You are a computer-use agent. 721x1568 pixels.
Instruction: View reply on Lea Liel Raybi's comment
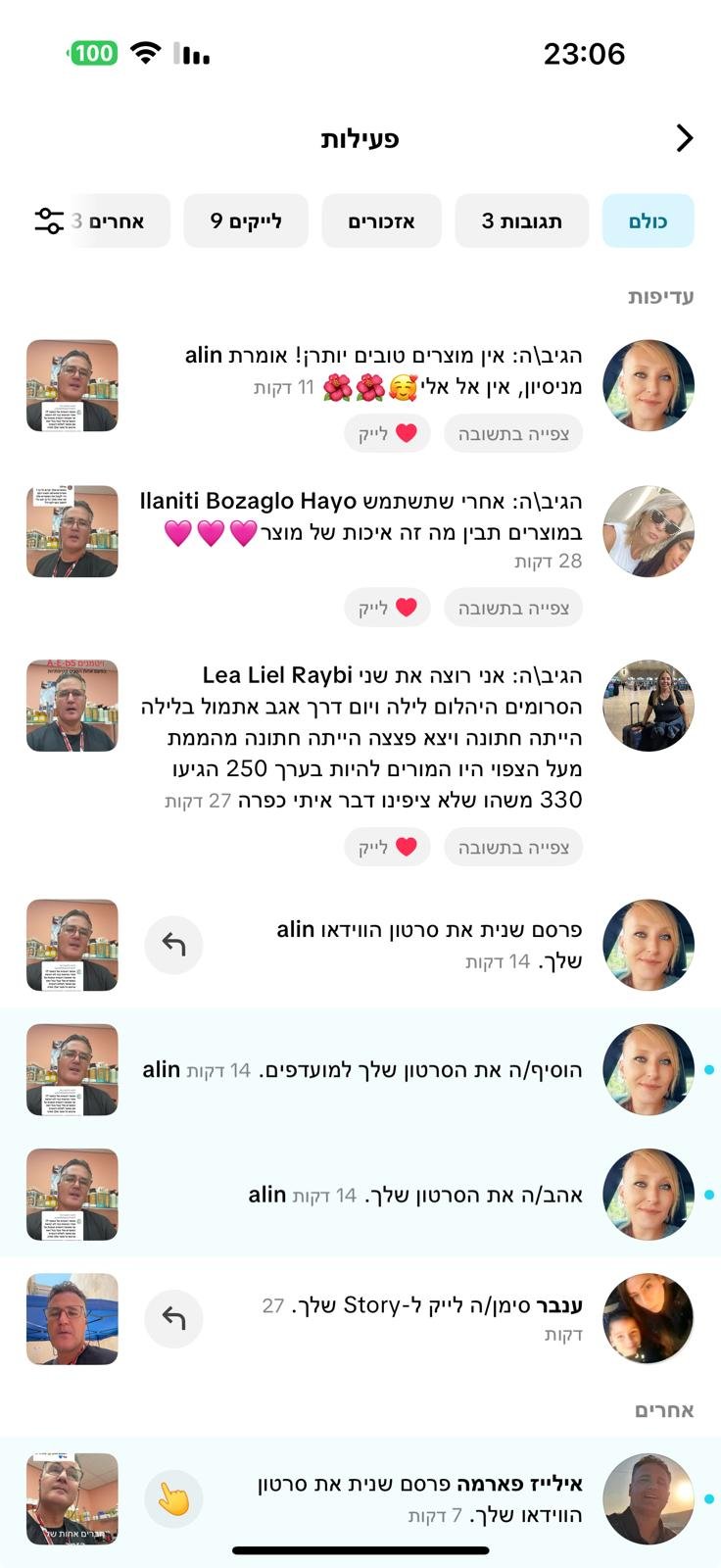tap(513, 847)
